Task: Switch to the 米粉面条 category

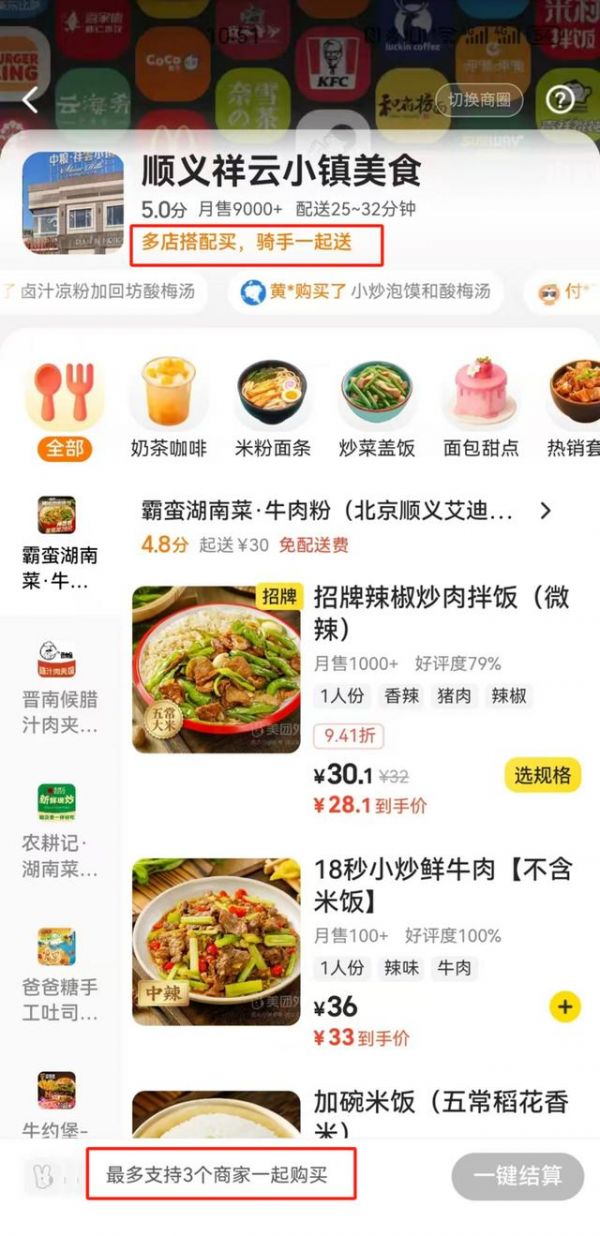Action: click(x=272, y=411)
